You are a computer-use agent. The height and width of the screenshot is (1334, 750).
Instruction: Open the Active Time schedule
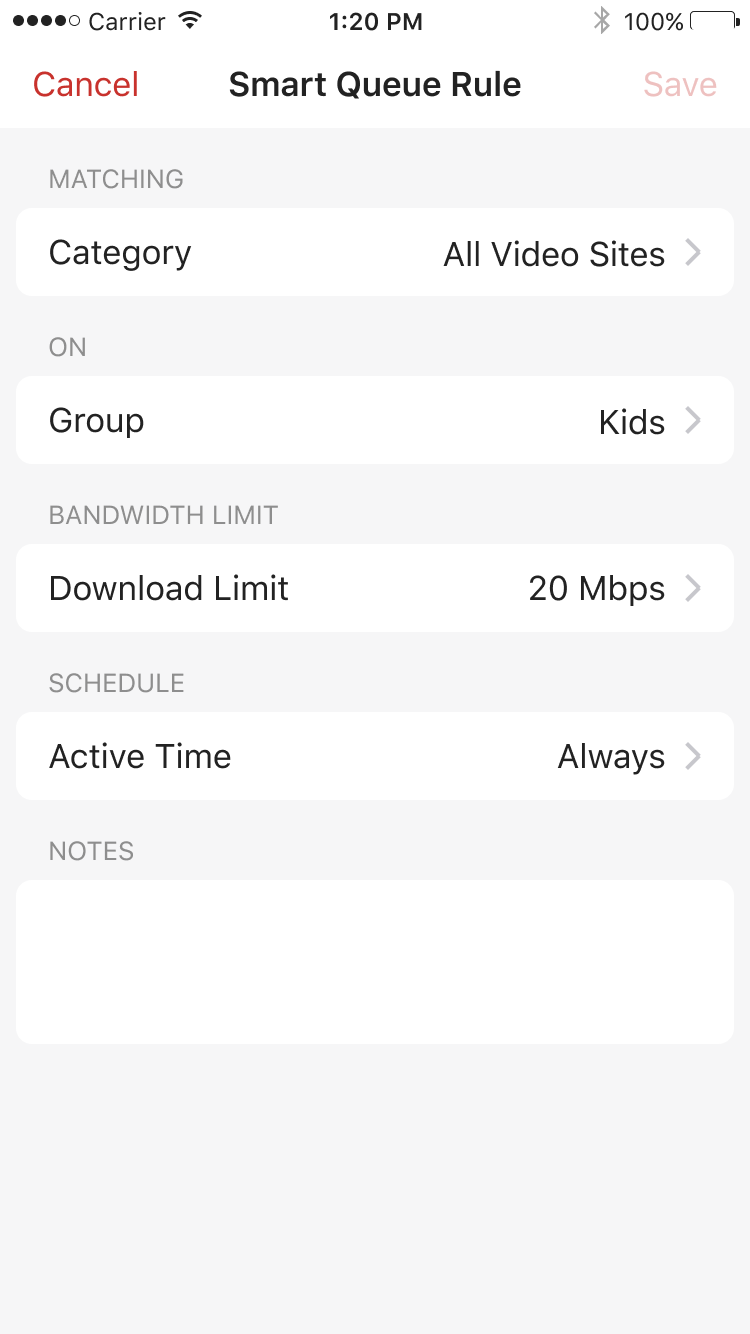click(375, 756)
